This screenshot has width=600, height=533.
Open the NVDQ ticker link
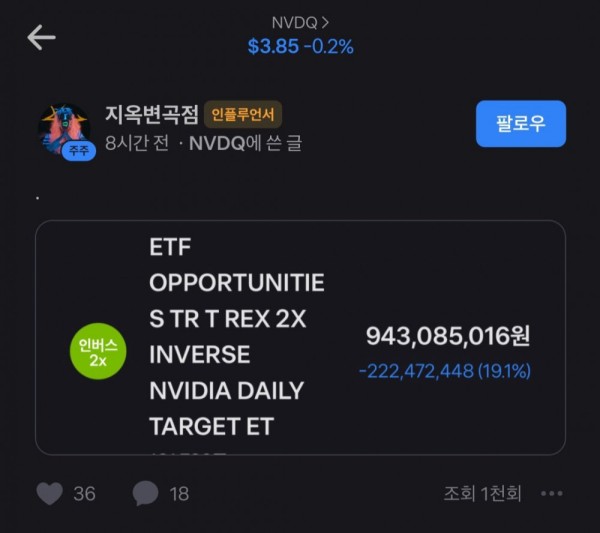point(300,23)
